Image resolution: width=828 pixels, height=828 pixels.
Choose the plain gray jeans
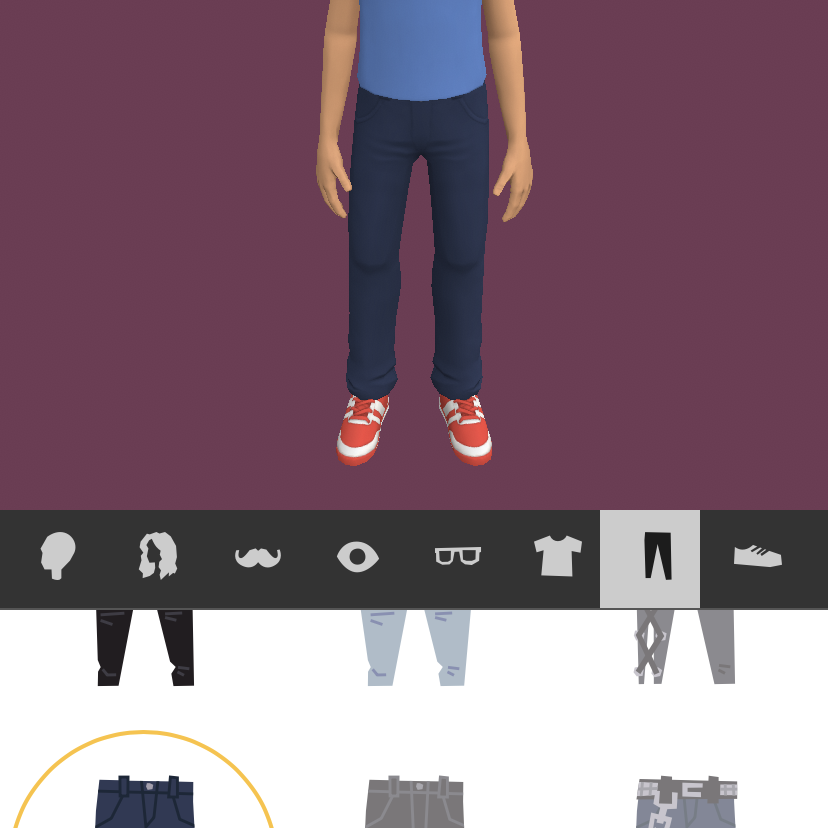pos(415,802)
